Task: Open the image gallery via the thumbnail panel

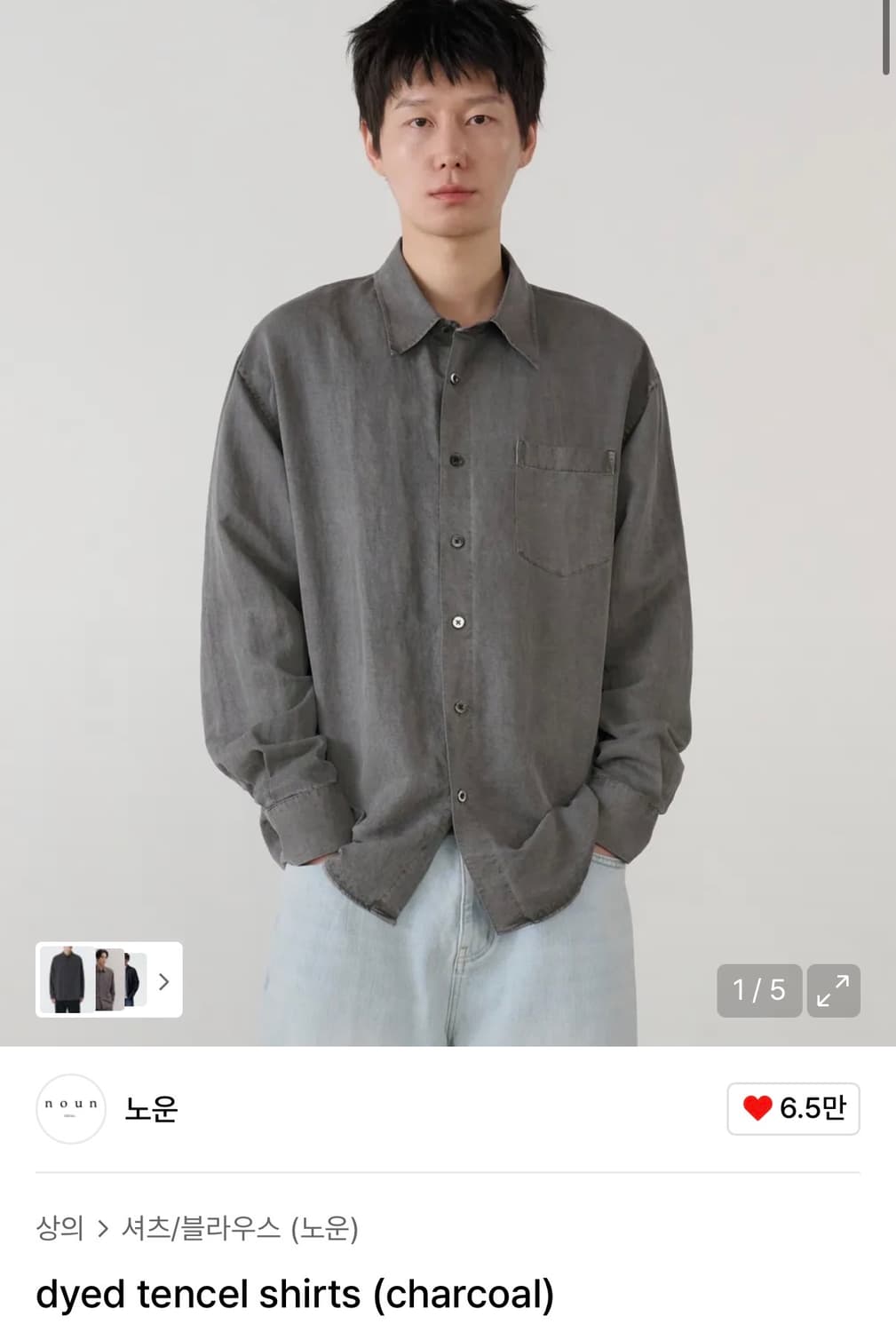Action: pos(98,980)
